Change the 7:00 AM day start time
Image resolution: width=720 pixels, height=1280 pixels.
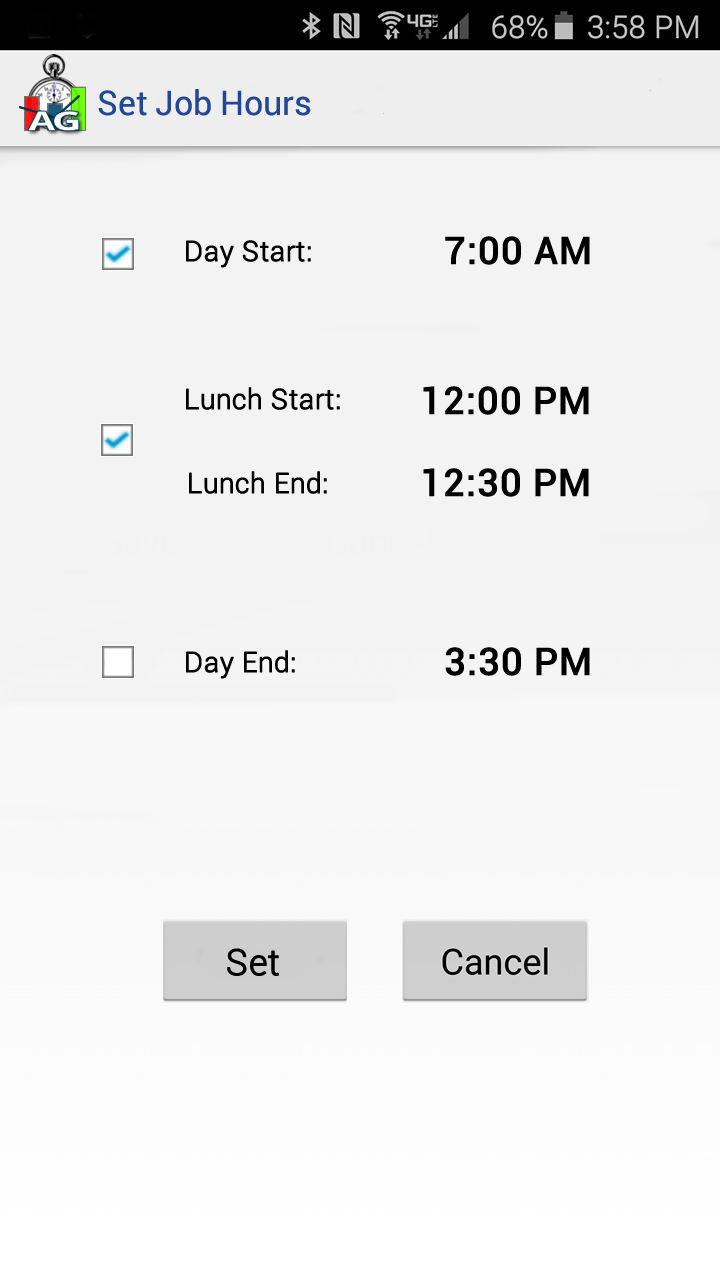point(517,251)
